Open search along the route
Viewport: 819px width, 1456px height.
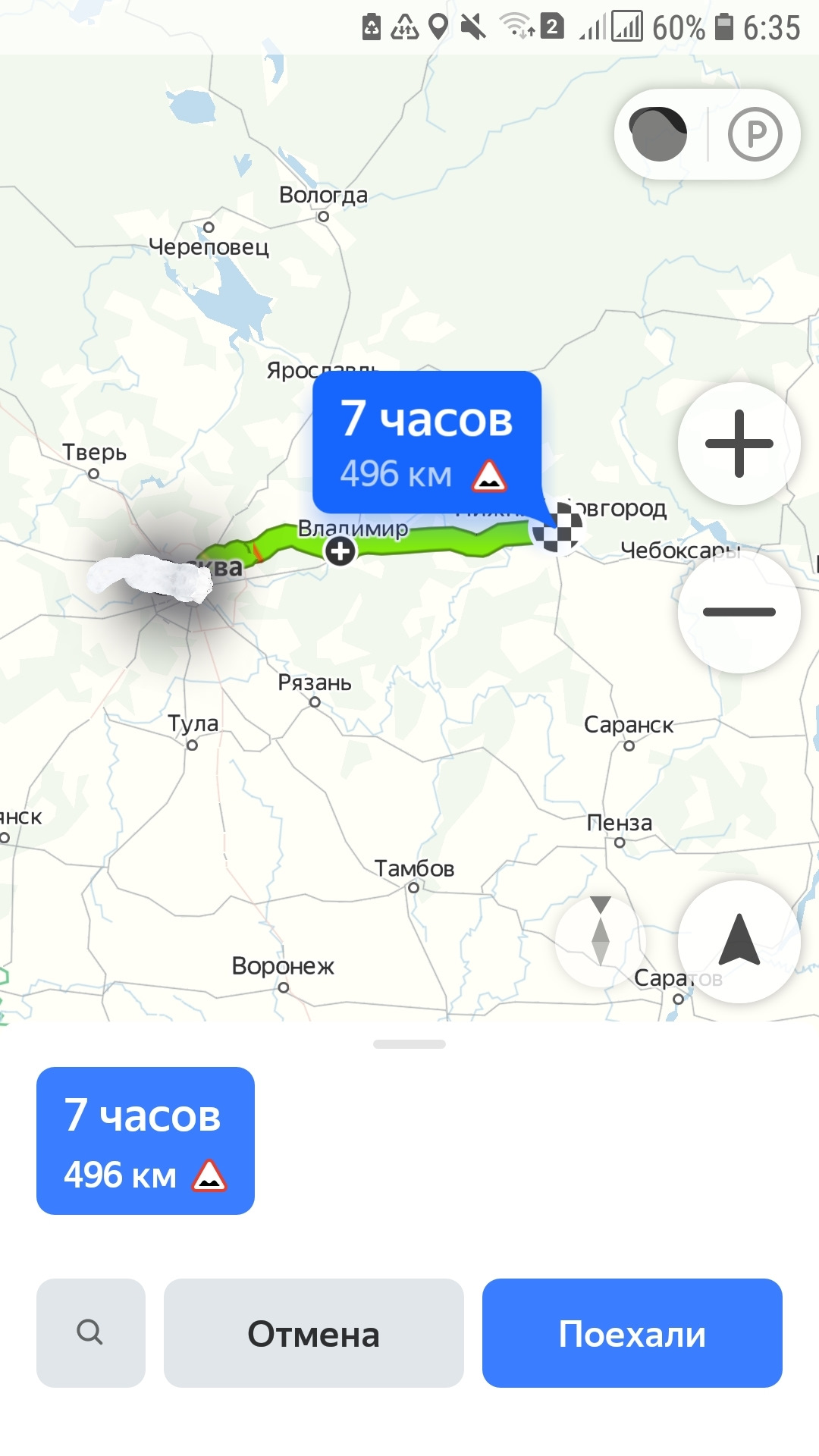click(x=90, y=1333)
